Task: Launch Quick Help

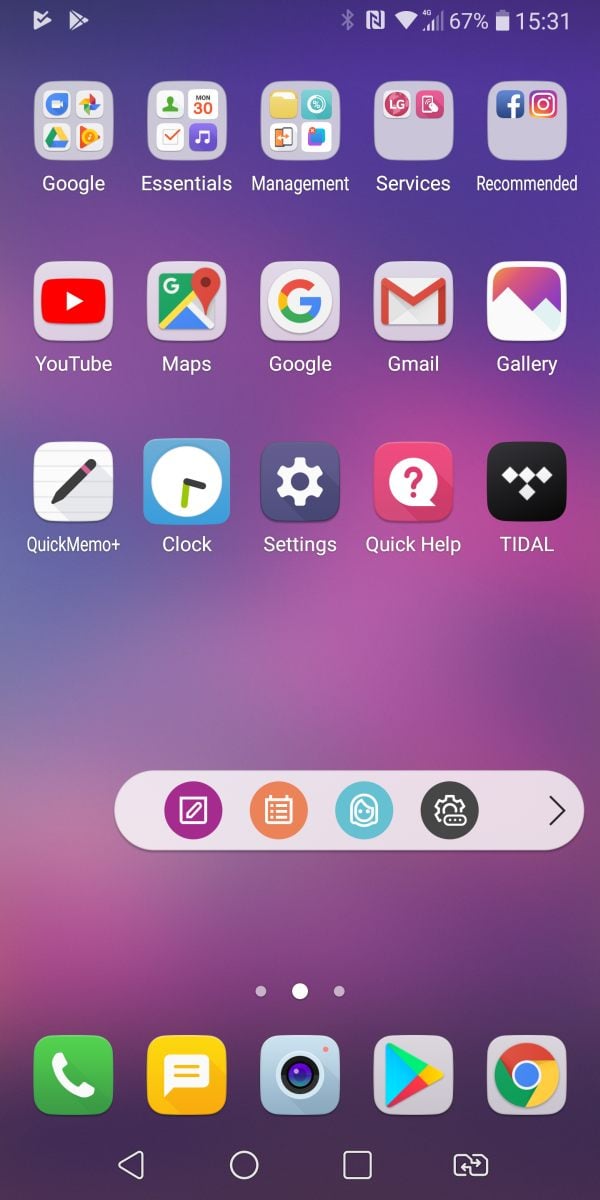Action: [x=413, y=482]
